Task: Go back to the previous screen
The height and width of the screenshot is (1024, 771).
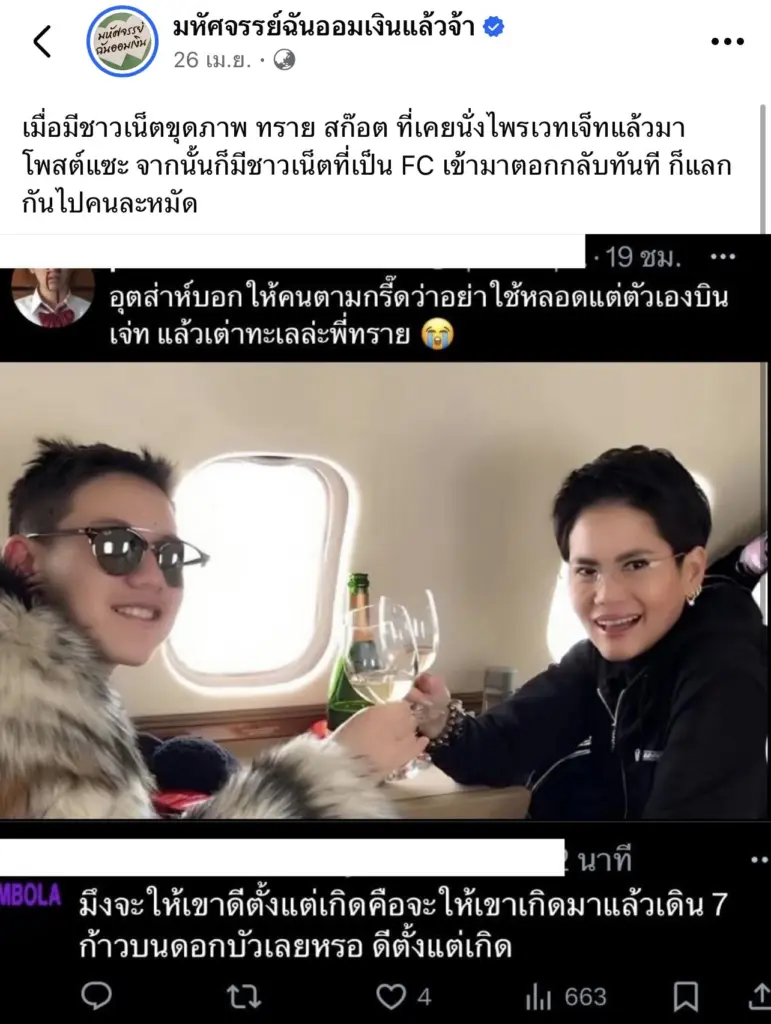Action: click(x=42, y=41)
